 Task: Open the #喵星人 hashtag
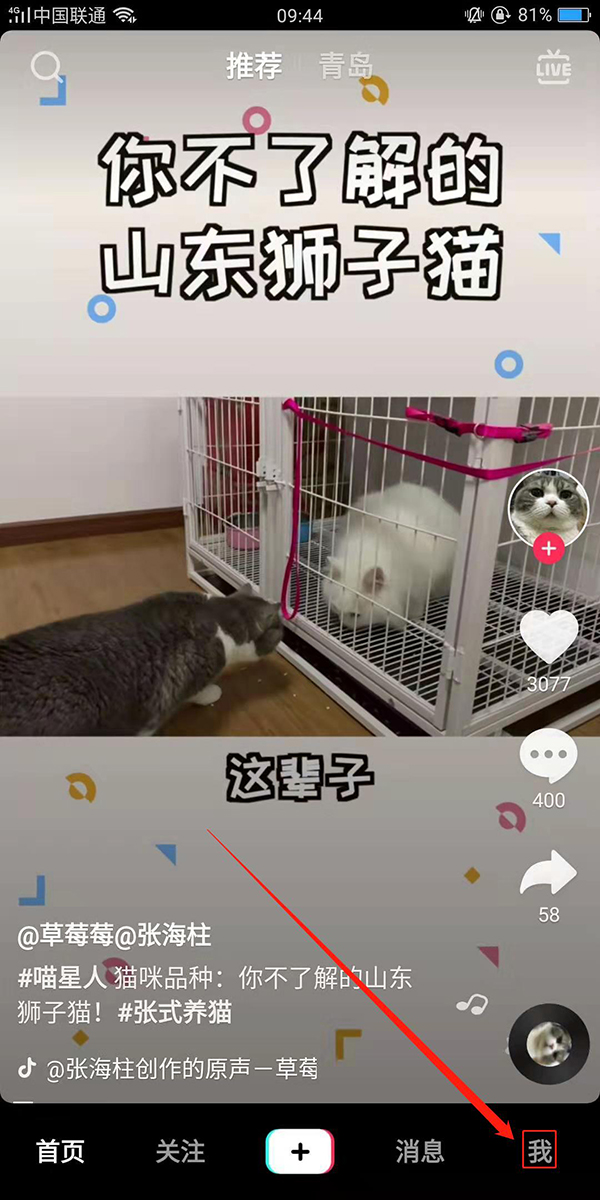(x=63, y=978)
